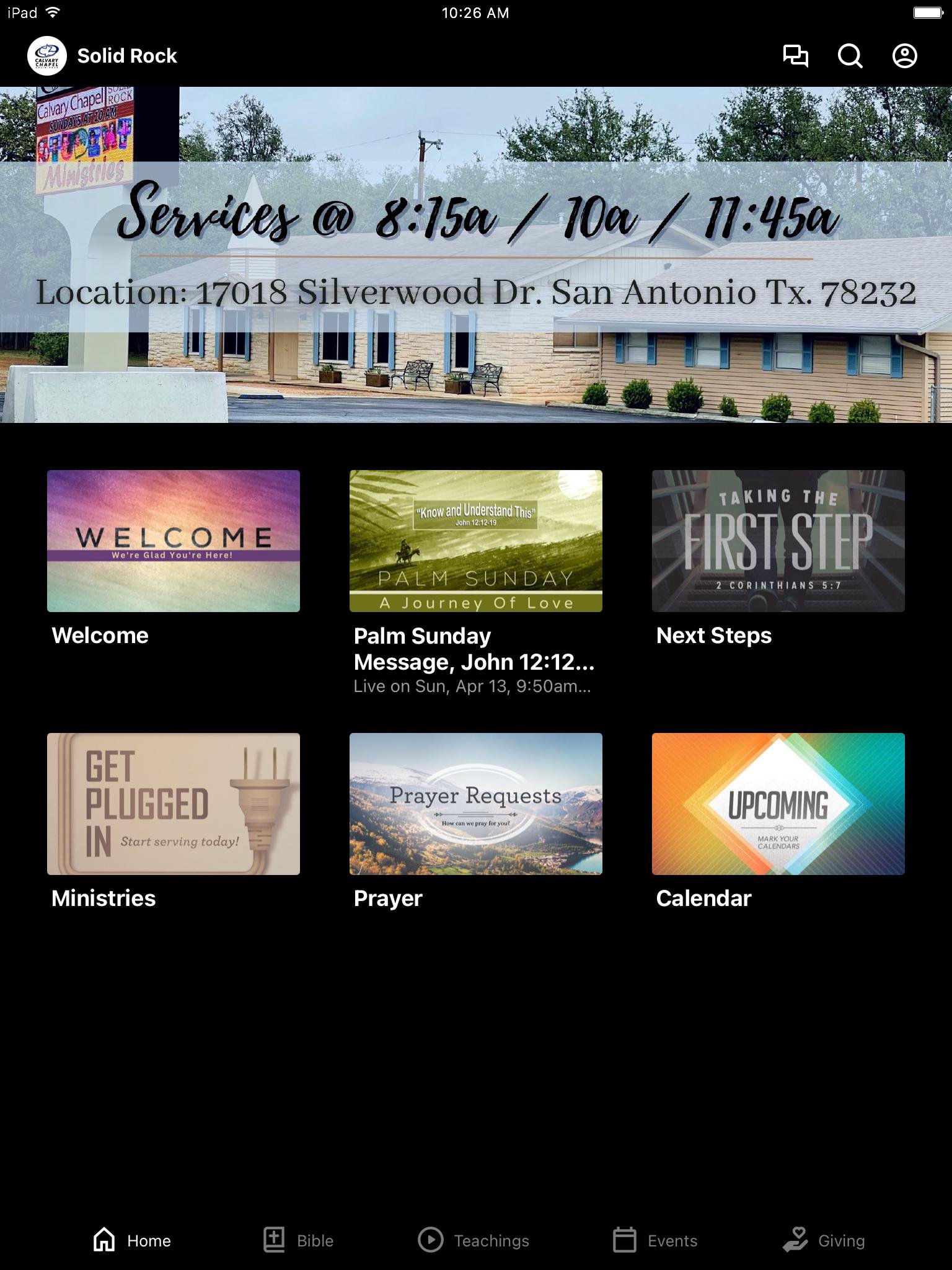
Task: Open the Calendar card
Action: click(x=778, y=804)
